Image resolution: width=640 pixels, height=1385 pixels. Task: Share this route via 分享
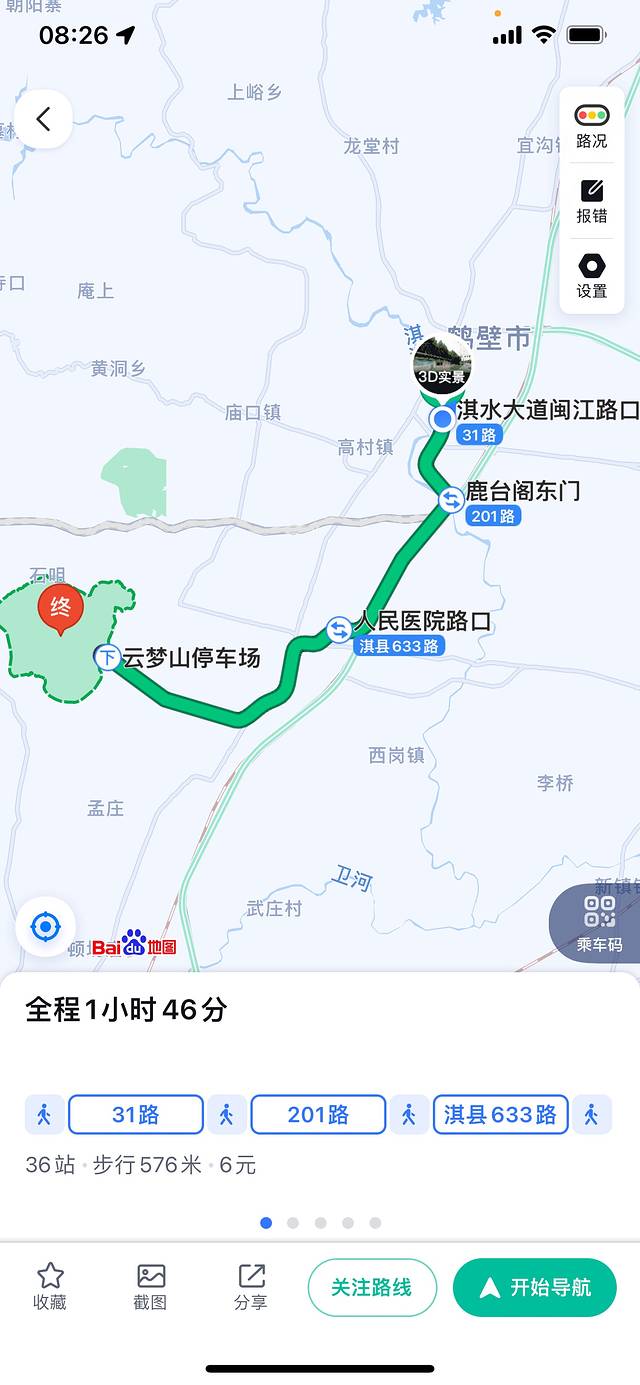(251, 1286)
